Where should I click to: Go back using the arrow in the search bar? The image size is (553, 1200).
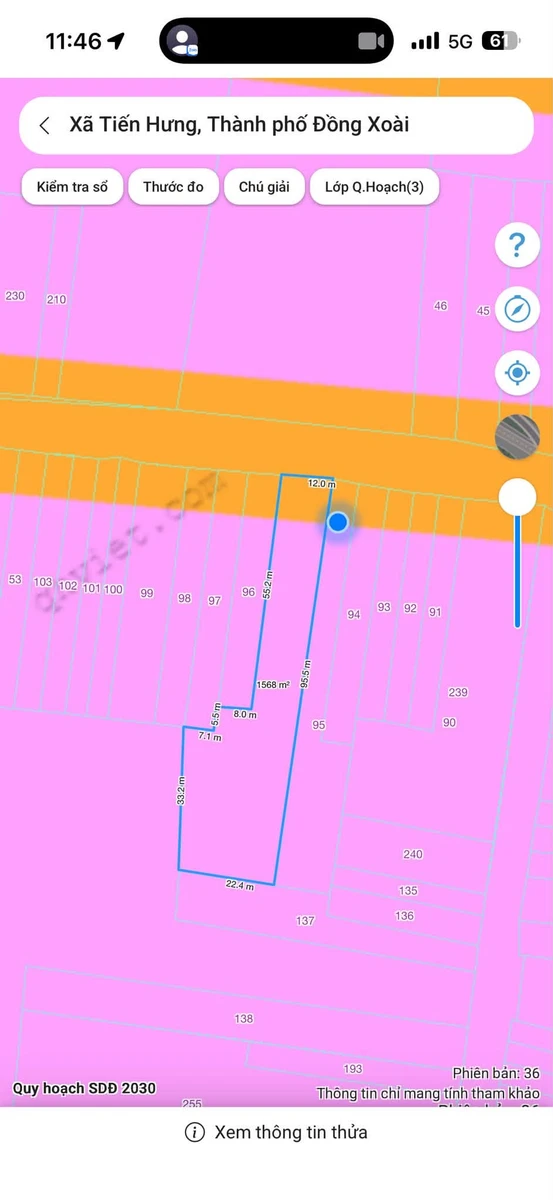click(x=44, y=126)
